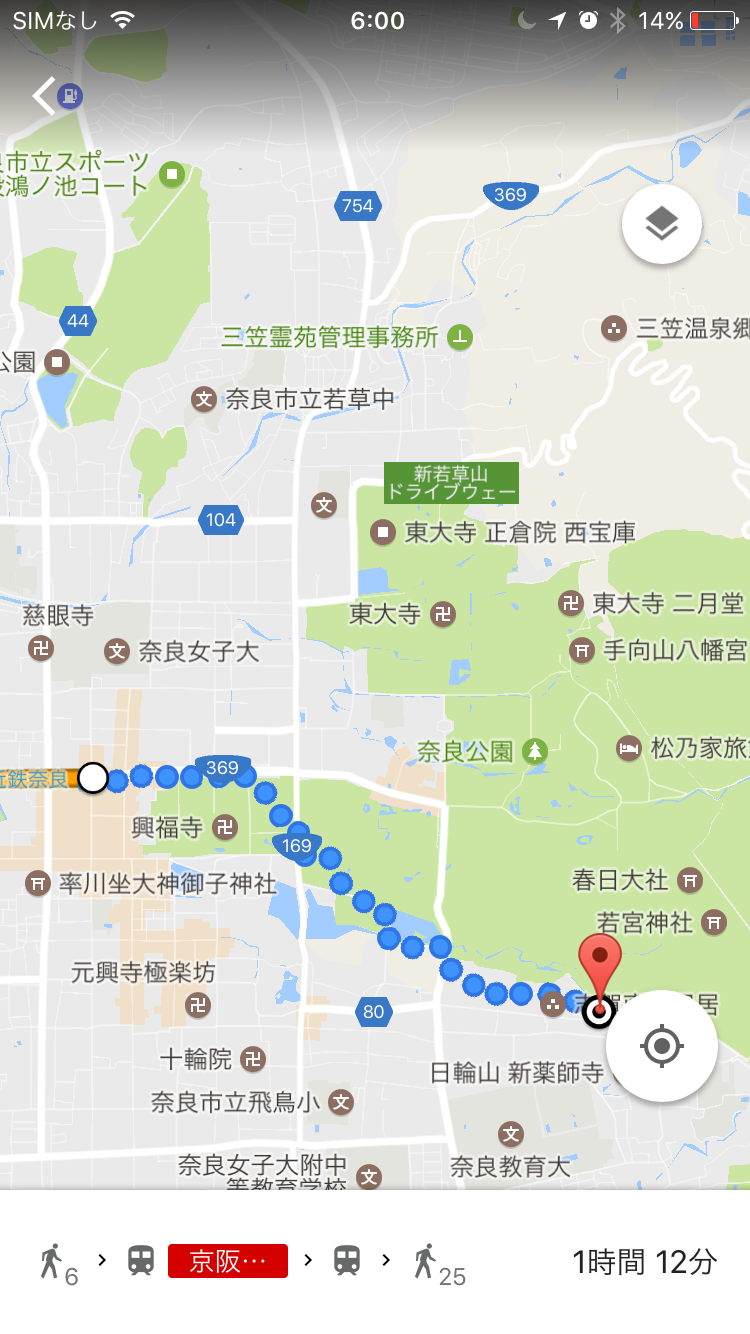
Task: Tap the white route start point circle
Action: pyautogui.click(x=93, y=777)
